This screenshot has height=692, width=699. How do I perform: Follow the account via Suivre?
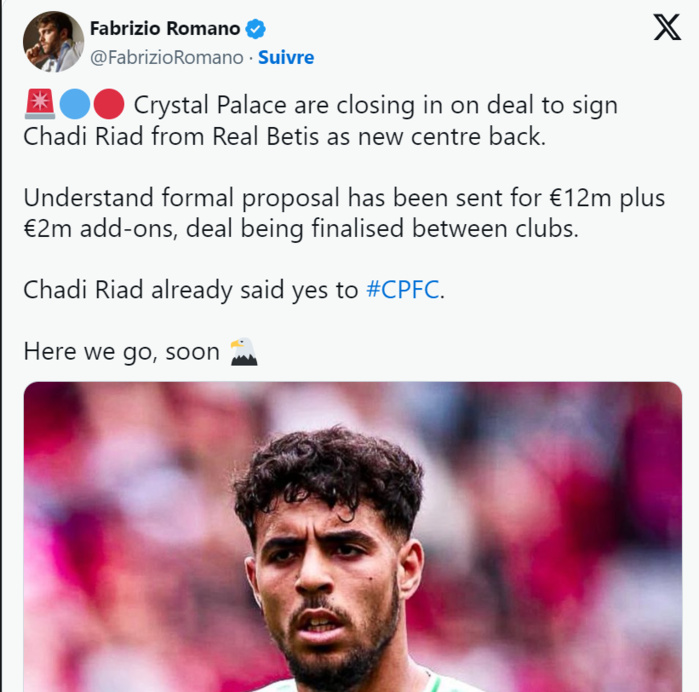(x=286, y=58)
